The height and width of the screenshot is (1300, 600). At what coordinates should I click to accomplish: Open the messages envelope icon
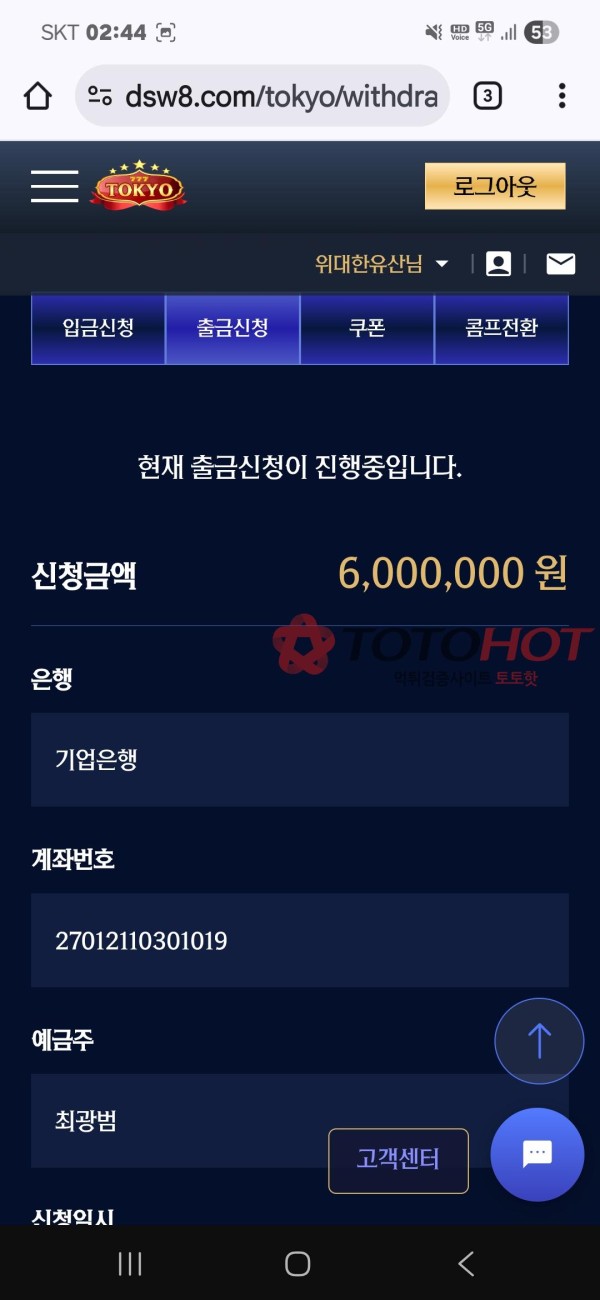(560, 264)
